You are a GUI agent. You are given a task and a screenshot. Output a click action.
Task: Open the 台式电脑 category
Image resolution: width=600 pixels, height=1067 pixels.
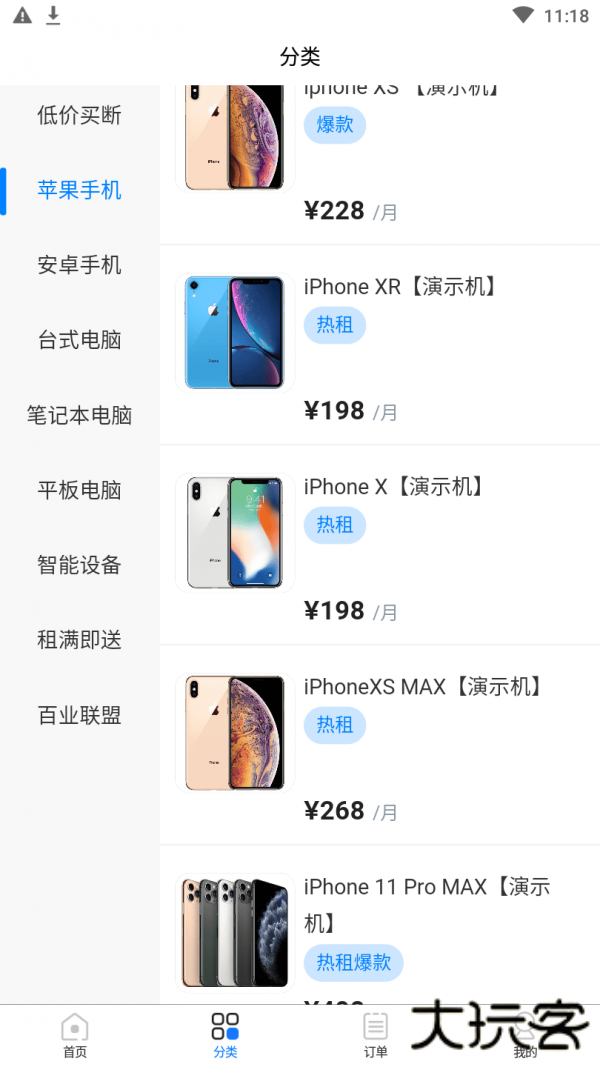tap(79, 340)
